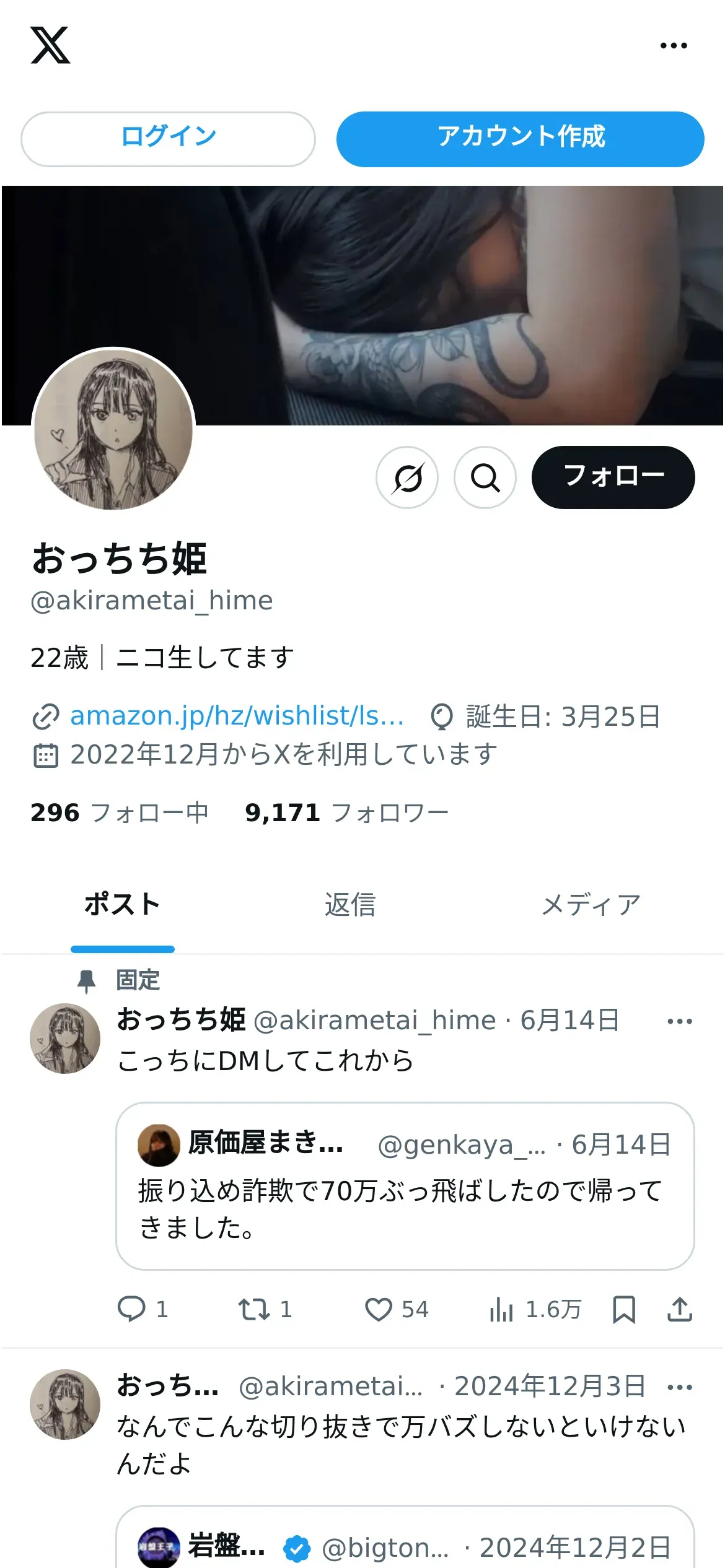Search this profile's posts

coord(485,477)
